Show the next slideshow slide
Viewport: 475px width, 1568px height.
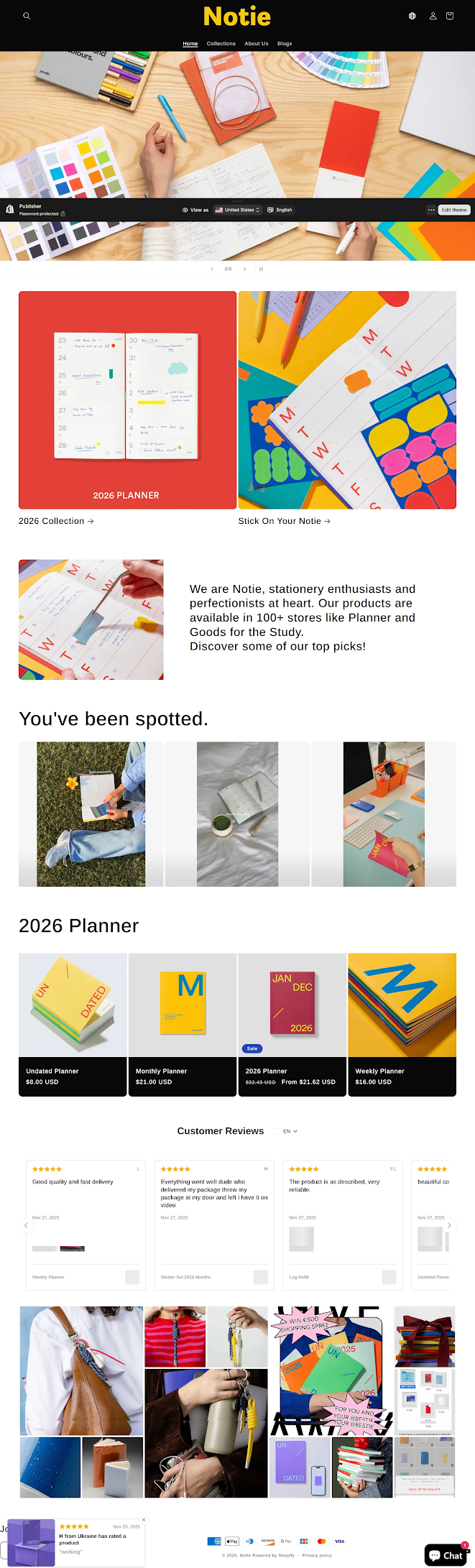point(244,269)
